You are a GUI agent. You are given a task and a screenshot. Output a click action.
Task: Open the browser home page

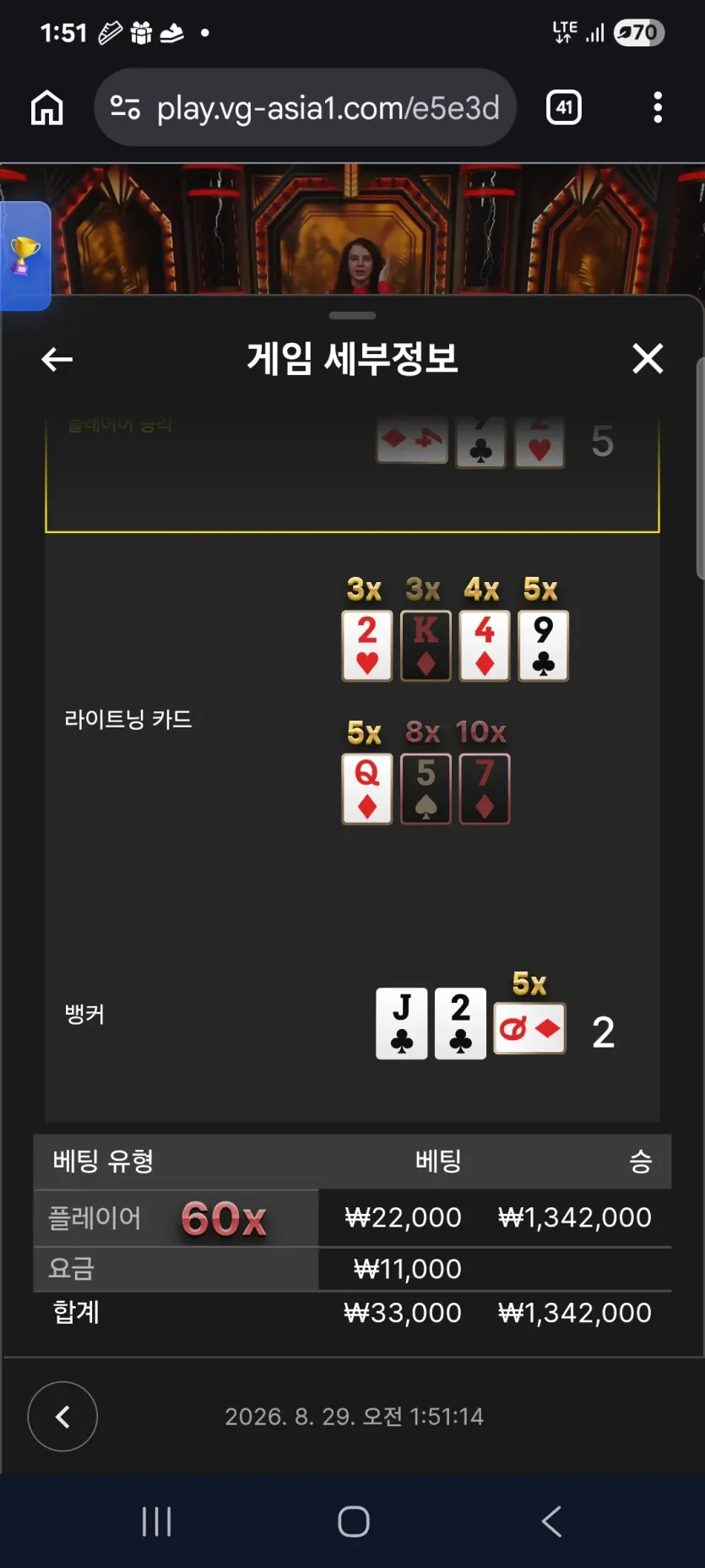point(47,107)
